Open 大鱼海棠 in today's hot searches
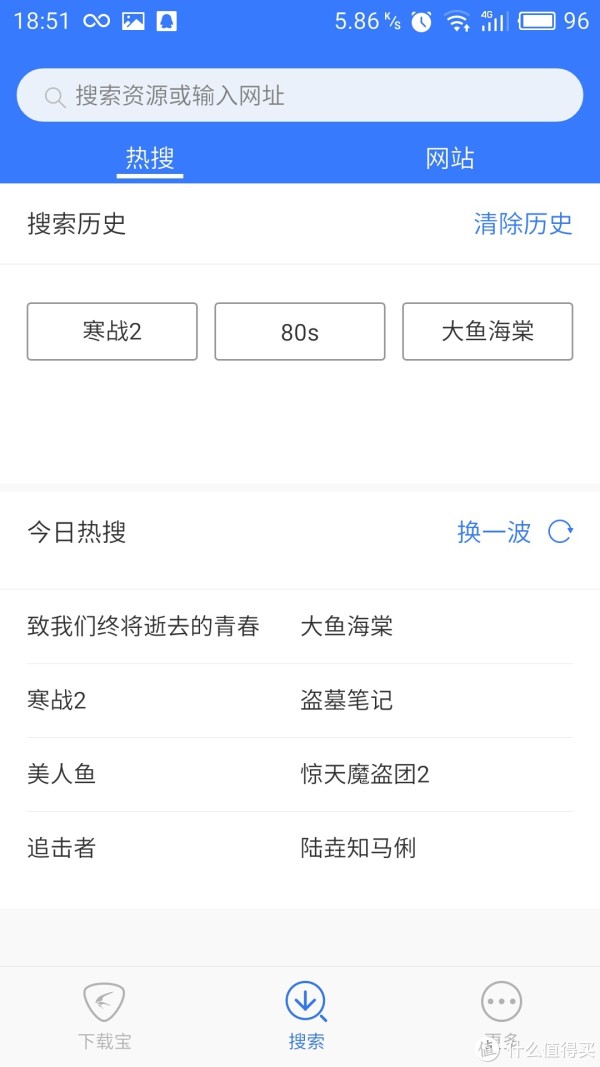 click(x=347, y=626)
